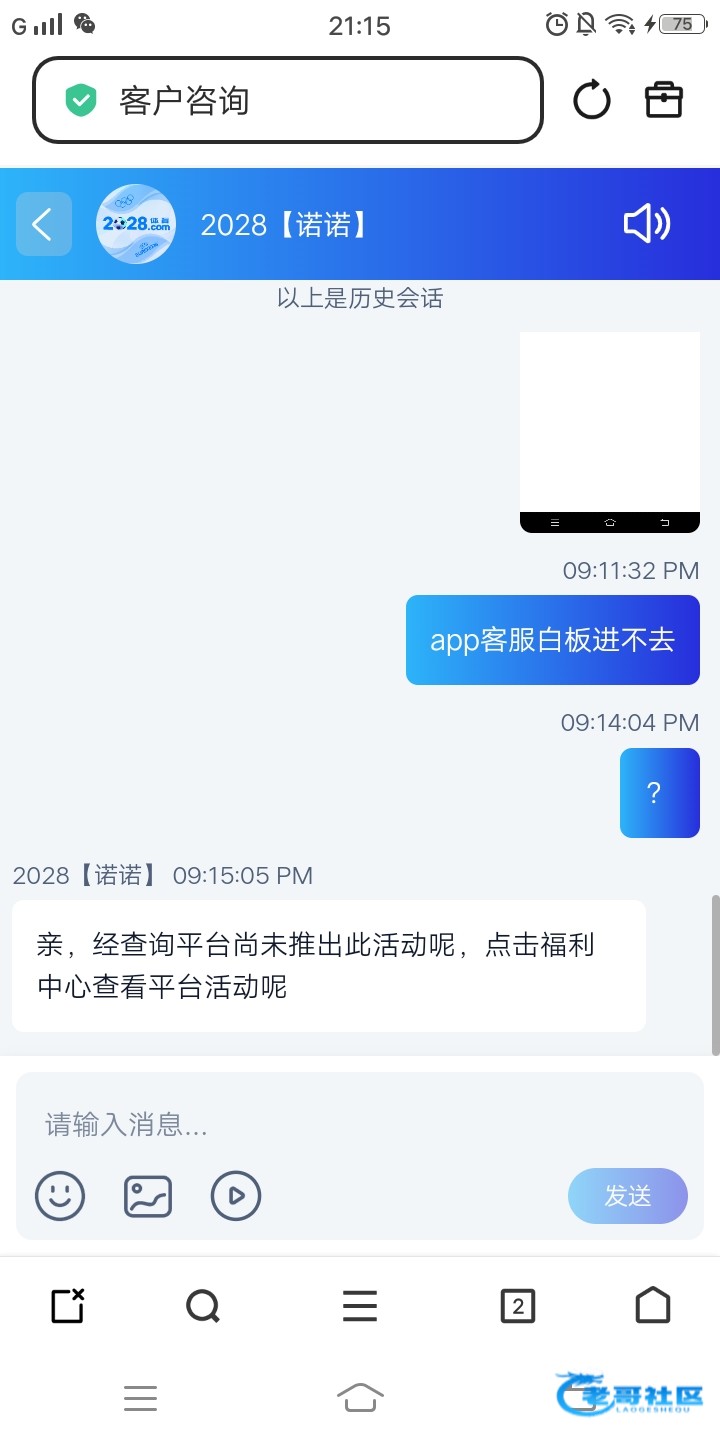Open the briefcase toolbox icon
The width and height of the screenshot is (720, 1440).
click(663, 100)
